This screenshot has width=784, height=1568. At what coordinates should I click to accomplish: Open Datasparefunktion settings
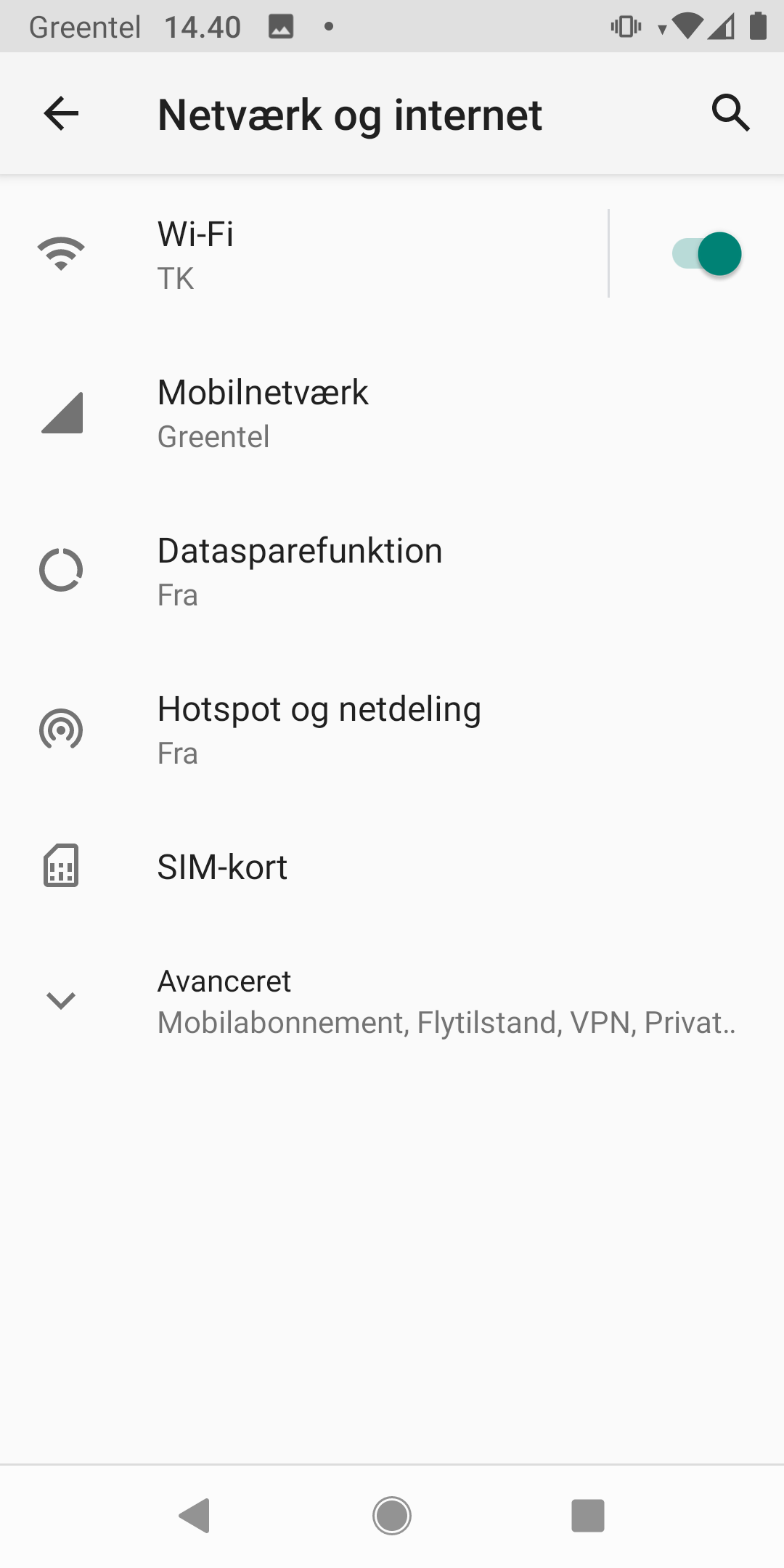[392, 571]
